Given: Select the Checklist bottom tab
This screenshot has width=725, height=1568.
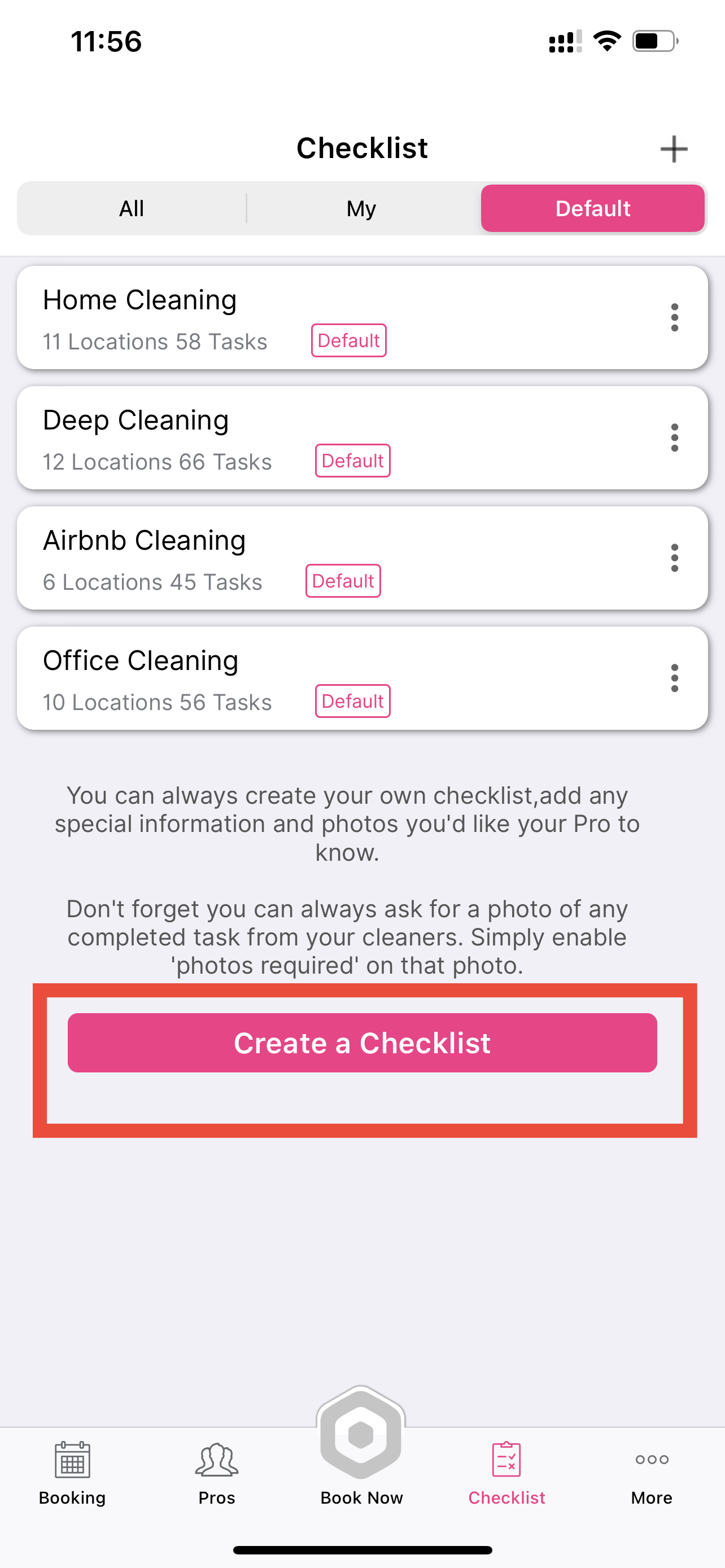Looking at the screenshot, I should click(x=506, y=1473).
